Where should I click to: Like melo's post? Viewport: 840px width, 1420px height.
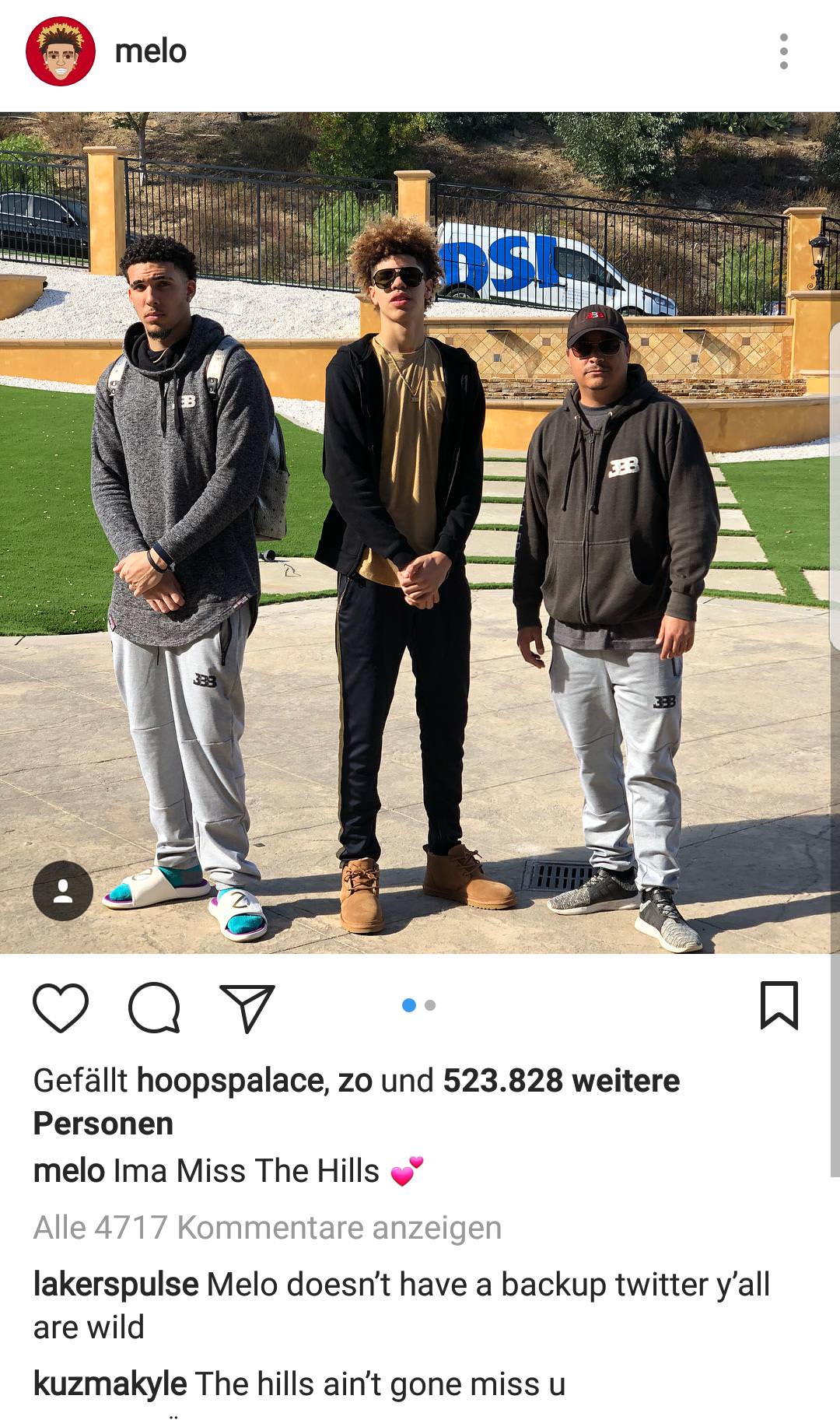61,1007
